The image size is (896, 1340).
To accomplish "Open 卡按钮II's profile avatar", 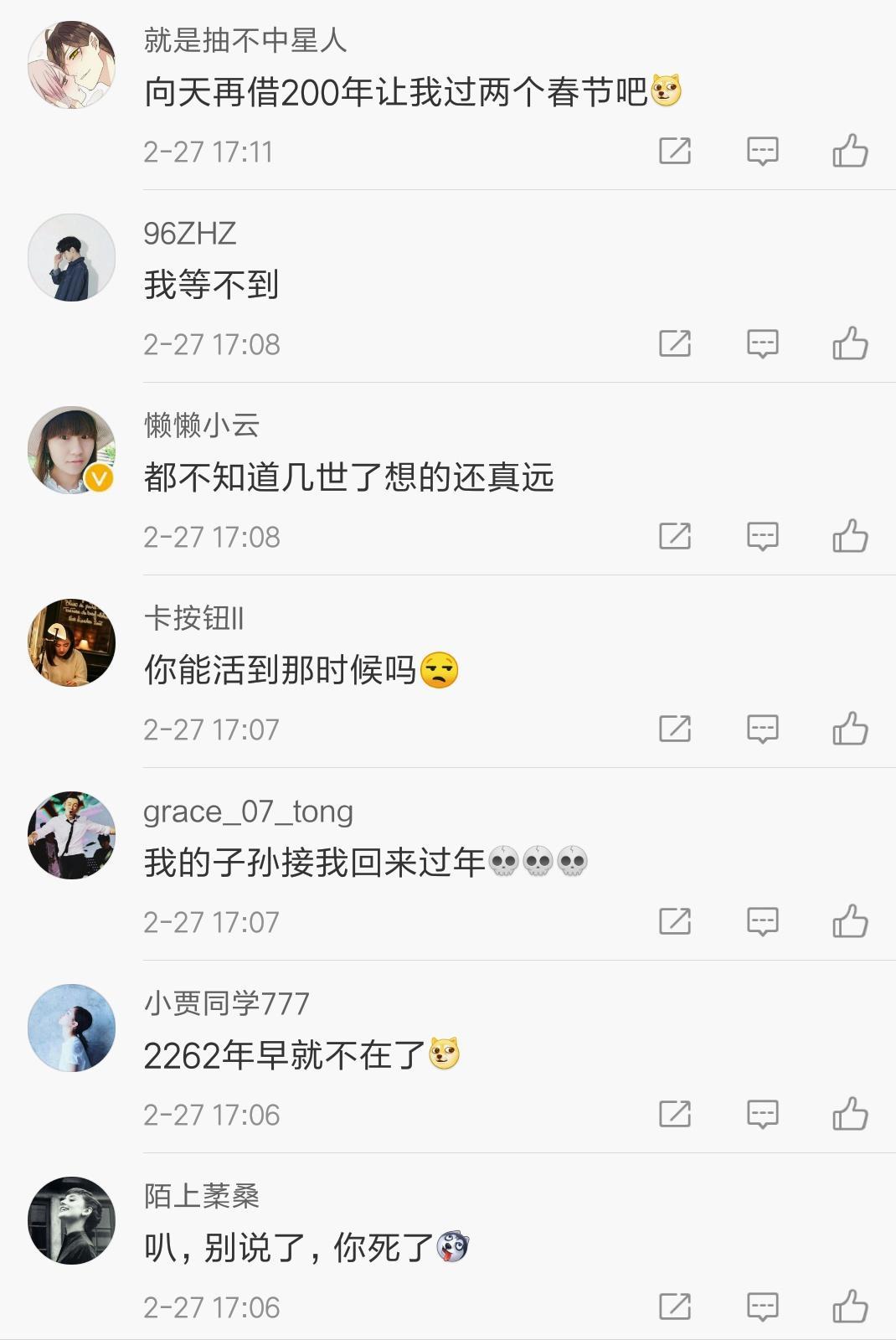I will 71,643.
